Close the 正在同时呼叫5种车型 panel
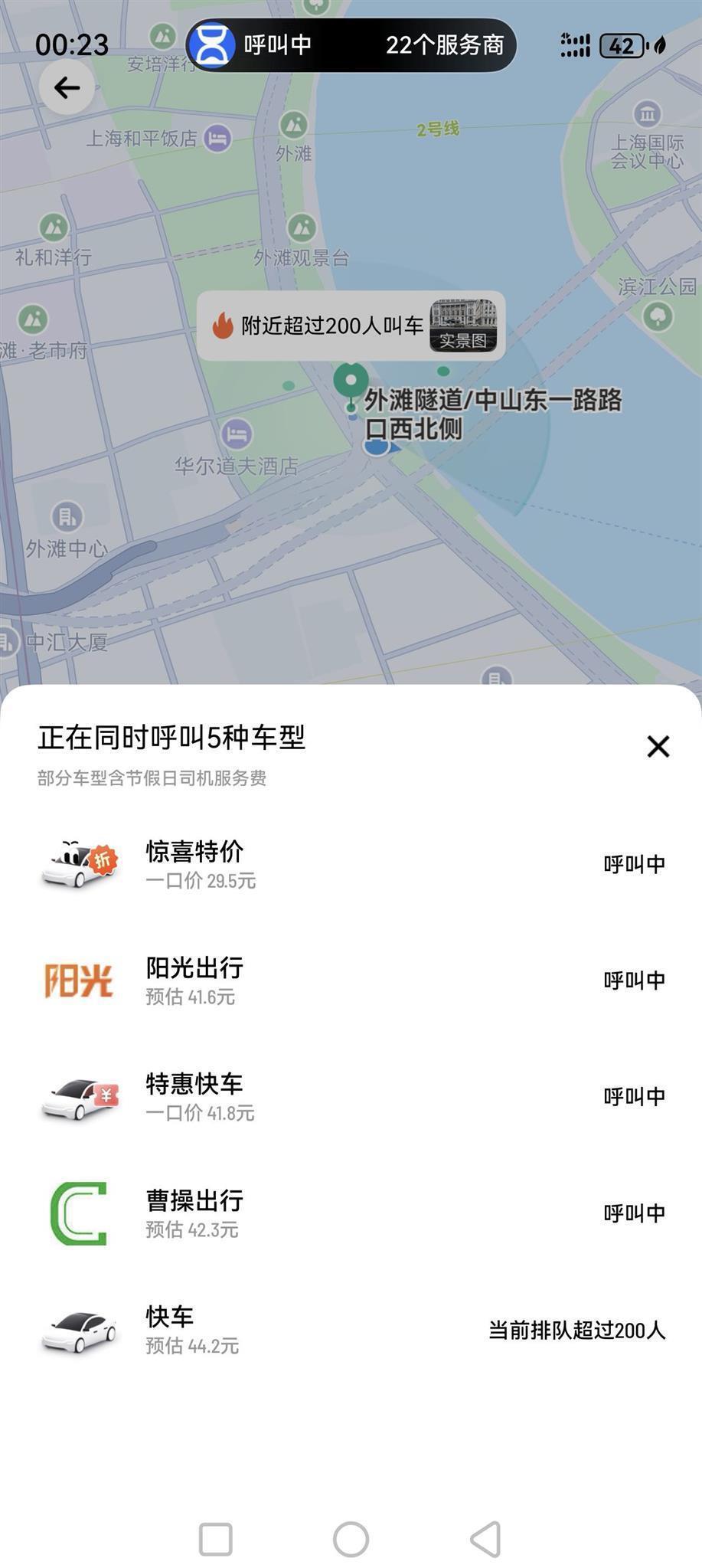This screenshot has width=702, height=1568. (657, 746)
